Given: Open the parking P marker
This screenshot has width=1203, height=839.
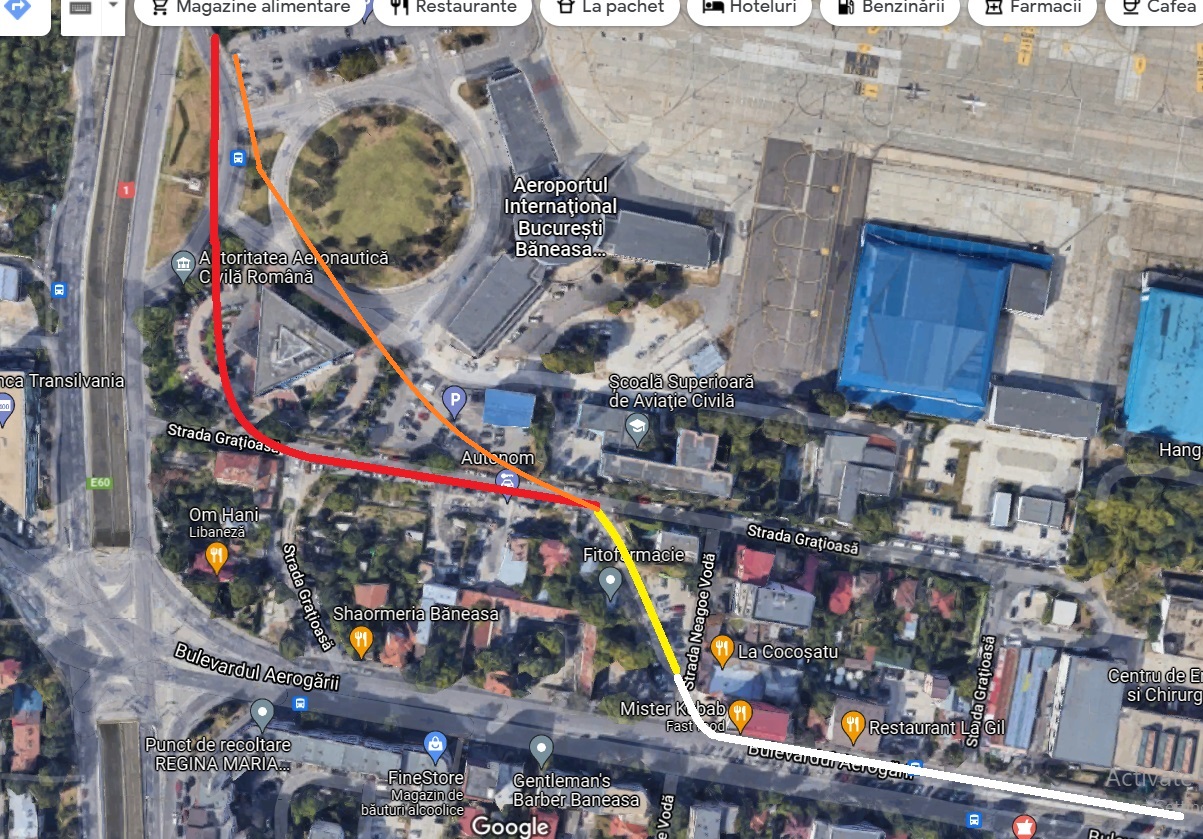Looking at the screenshot, I should (454, 403).
